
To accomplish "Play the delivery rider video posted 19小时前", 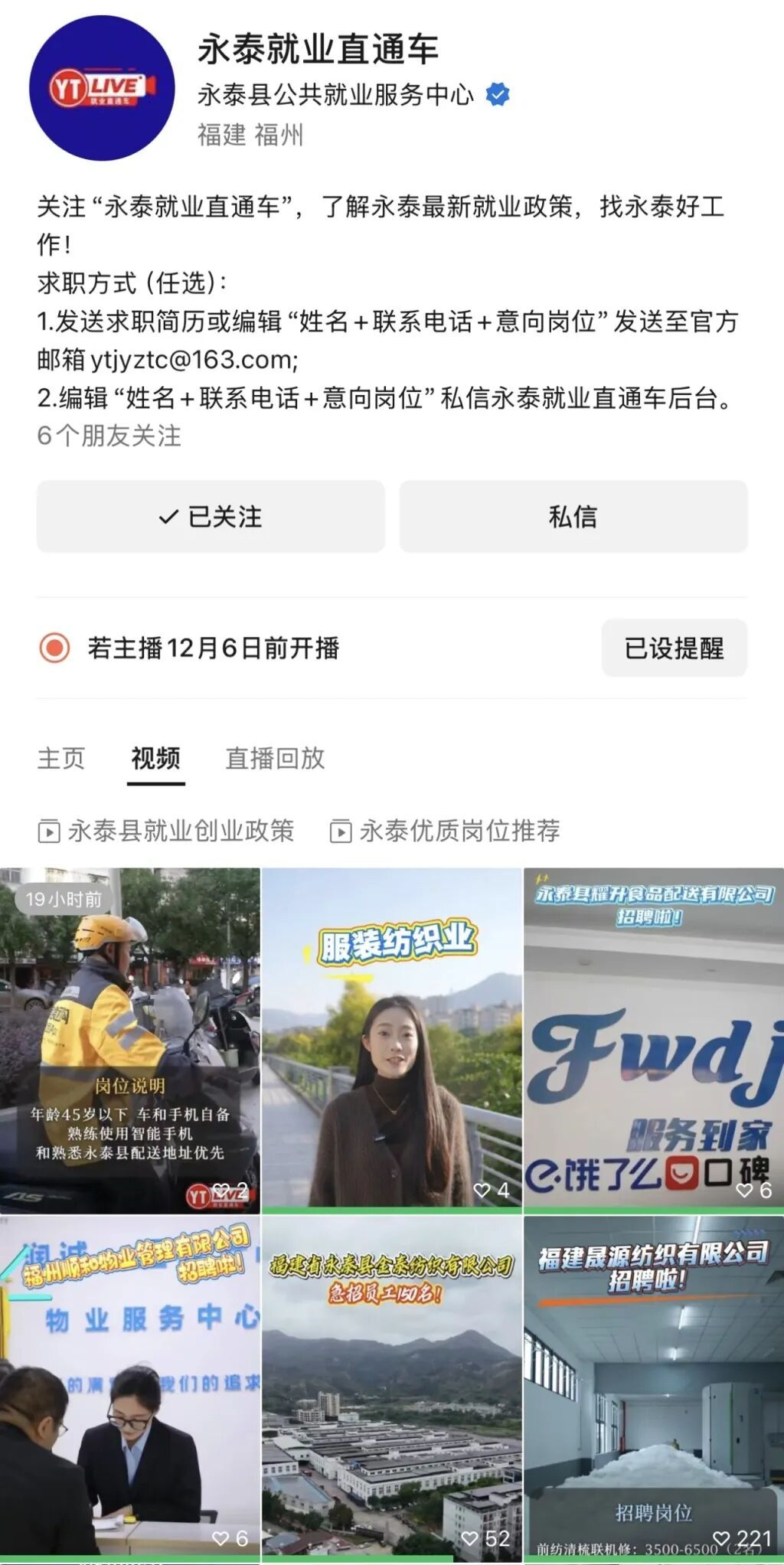I will [x=130, y=1041].
